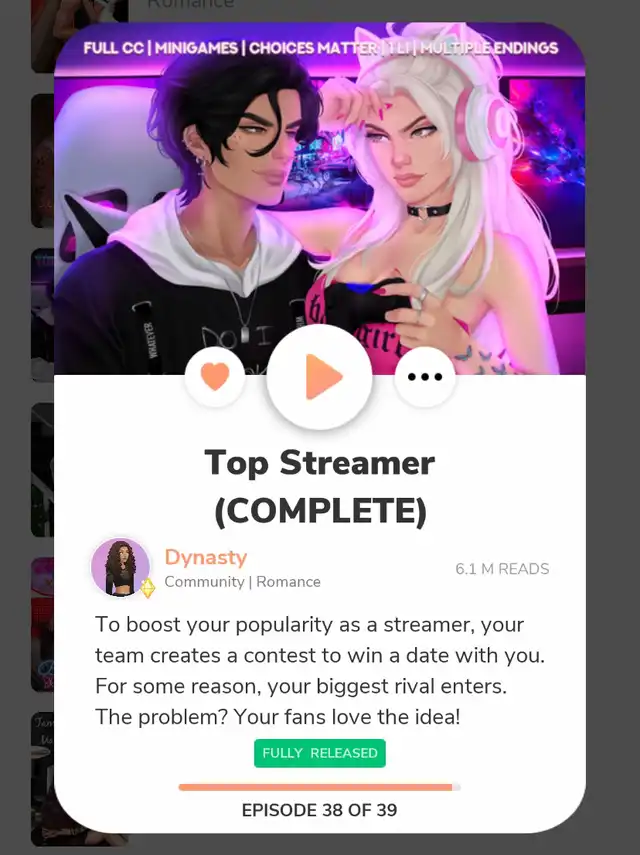Viewport: 640px width, 855px height.
Task: Open the three-dot more options menu
Action: pyautogui.click(x=425, y=377)
